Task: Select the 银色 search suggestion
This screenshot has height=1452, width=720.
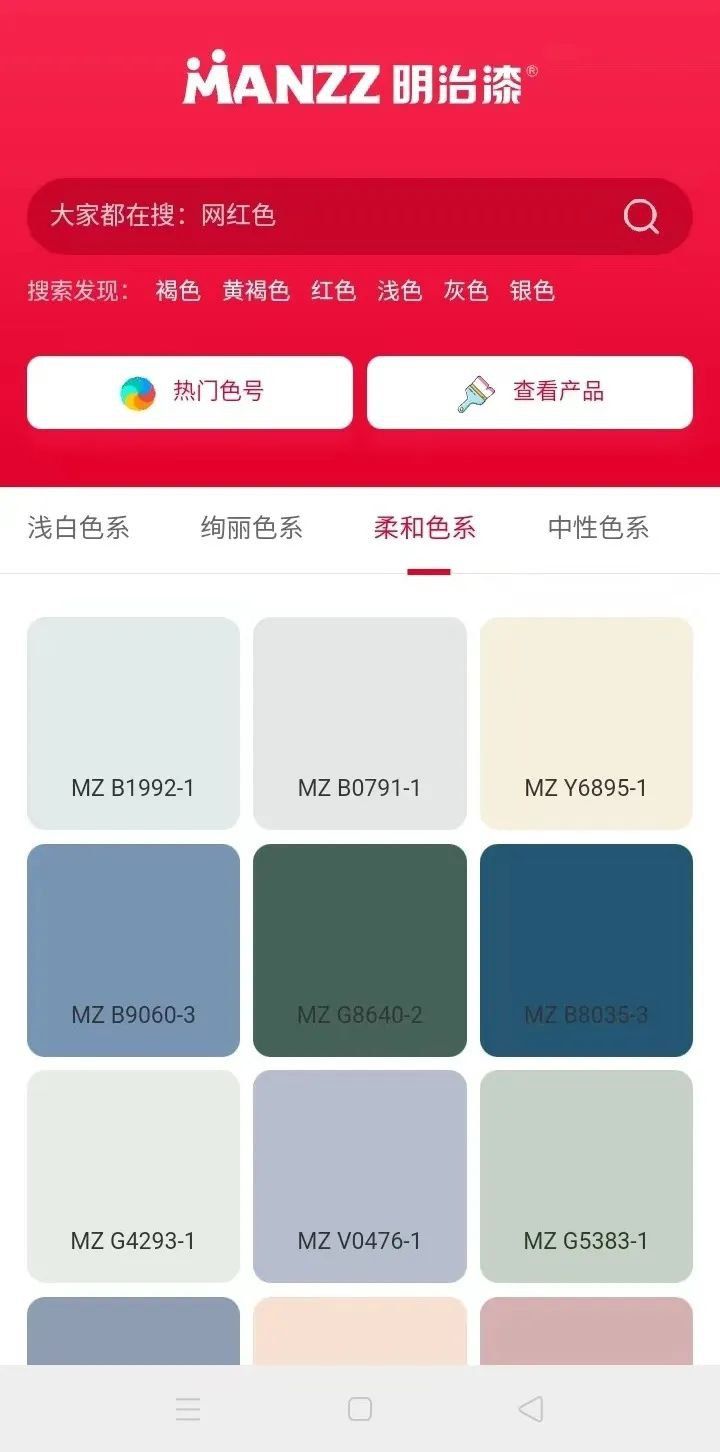Action: (x=532, y=291)
